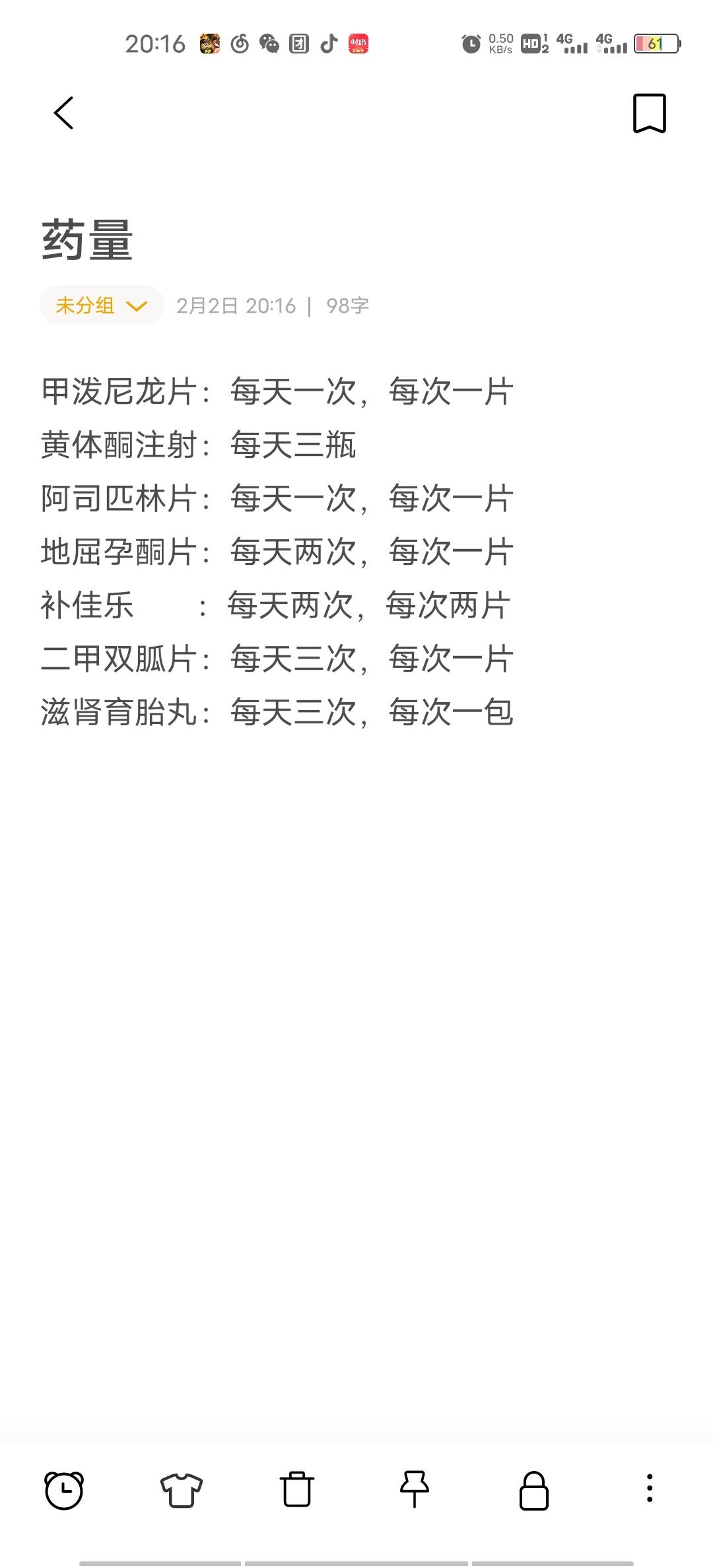Set a reminder with the alarm clock icon
Viewport: 713px width, 1568px height.
[64, 1489]
